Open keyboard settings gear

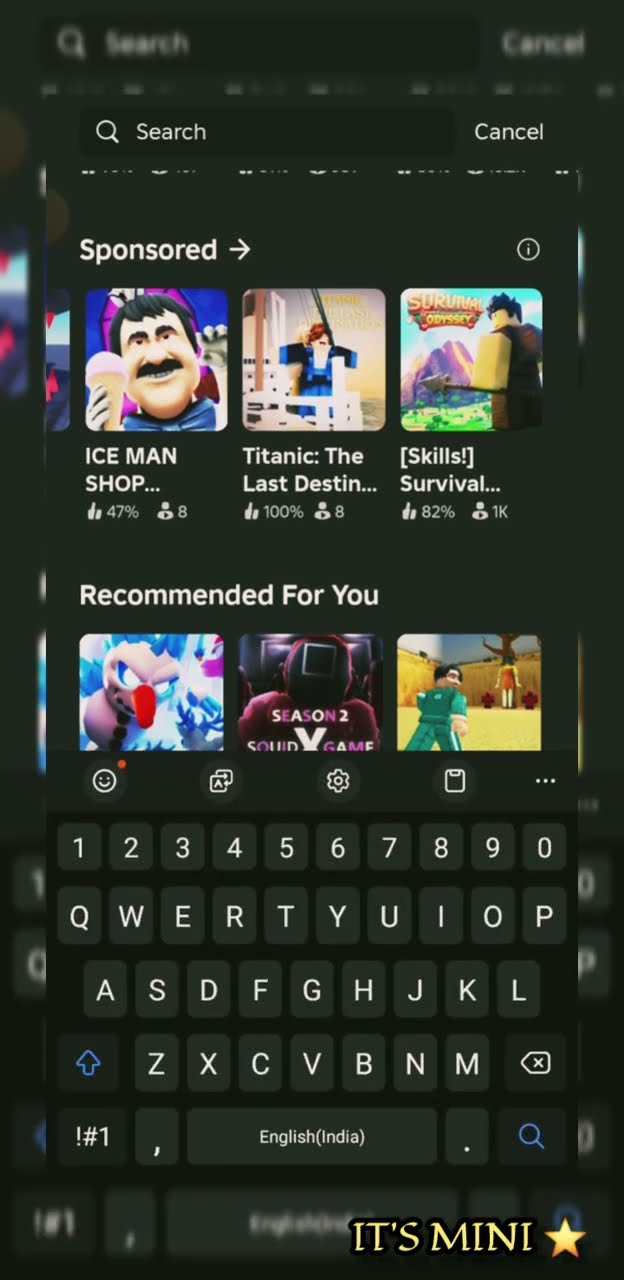click(338, 781)
